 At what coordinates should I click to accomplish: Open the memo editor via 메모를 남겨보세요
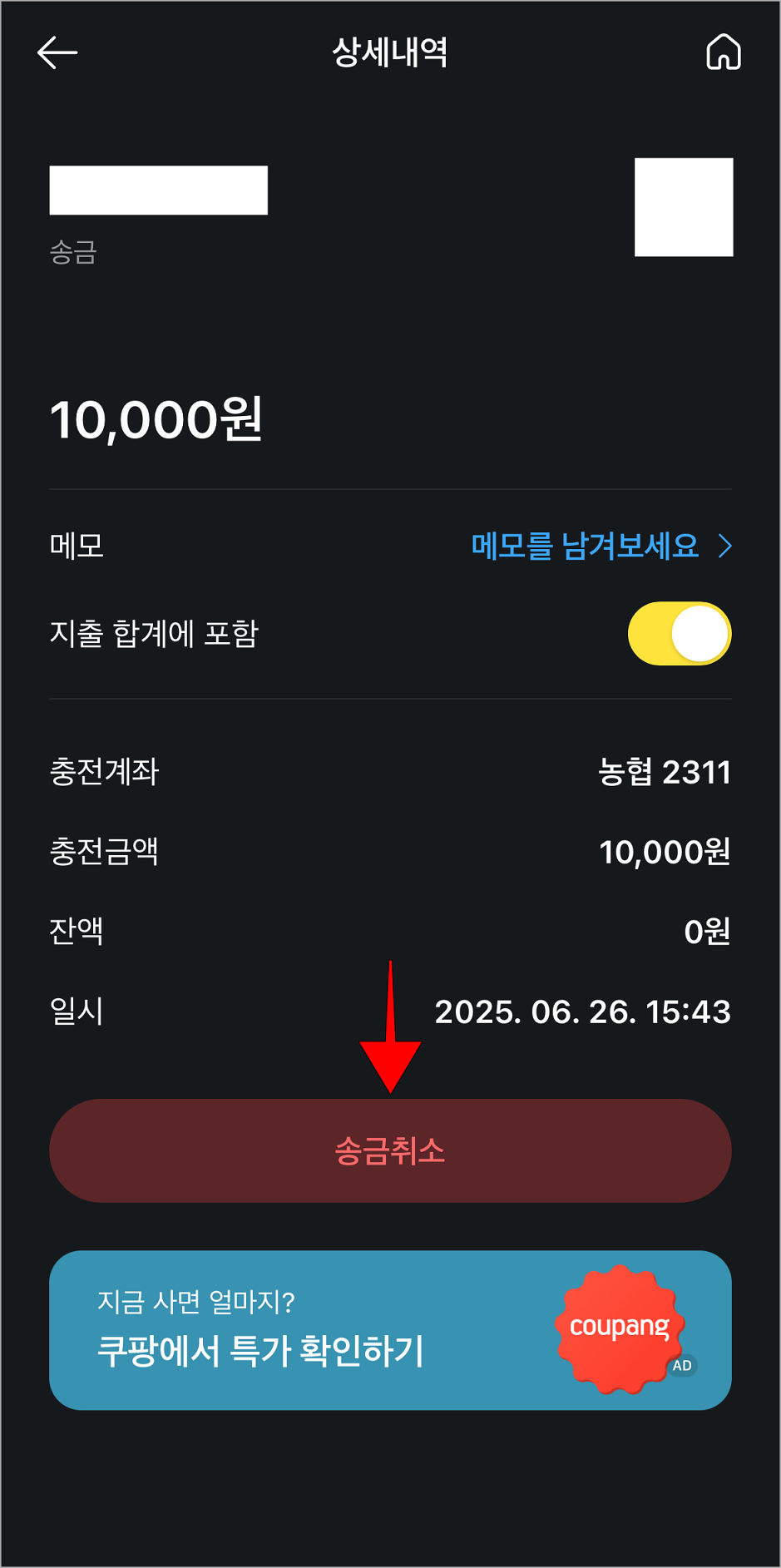coord(584,547)
